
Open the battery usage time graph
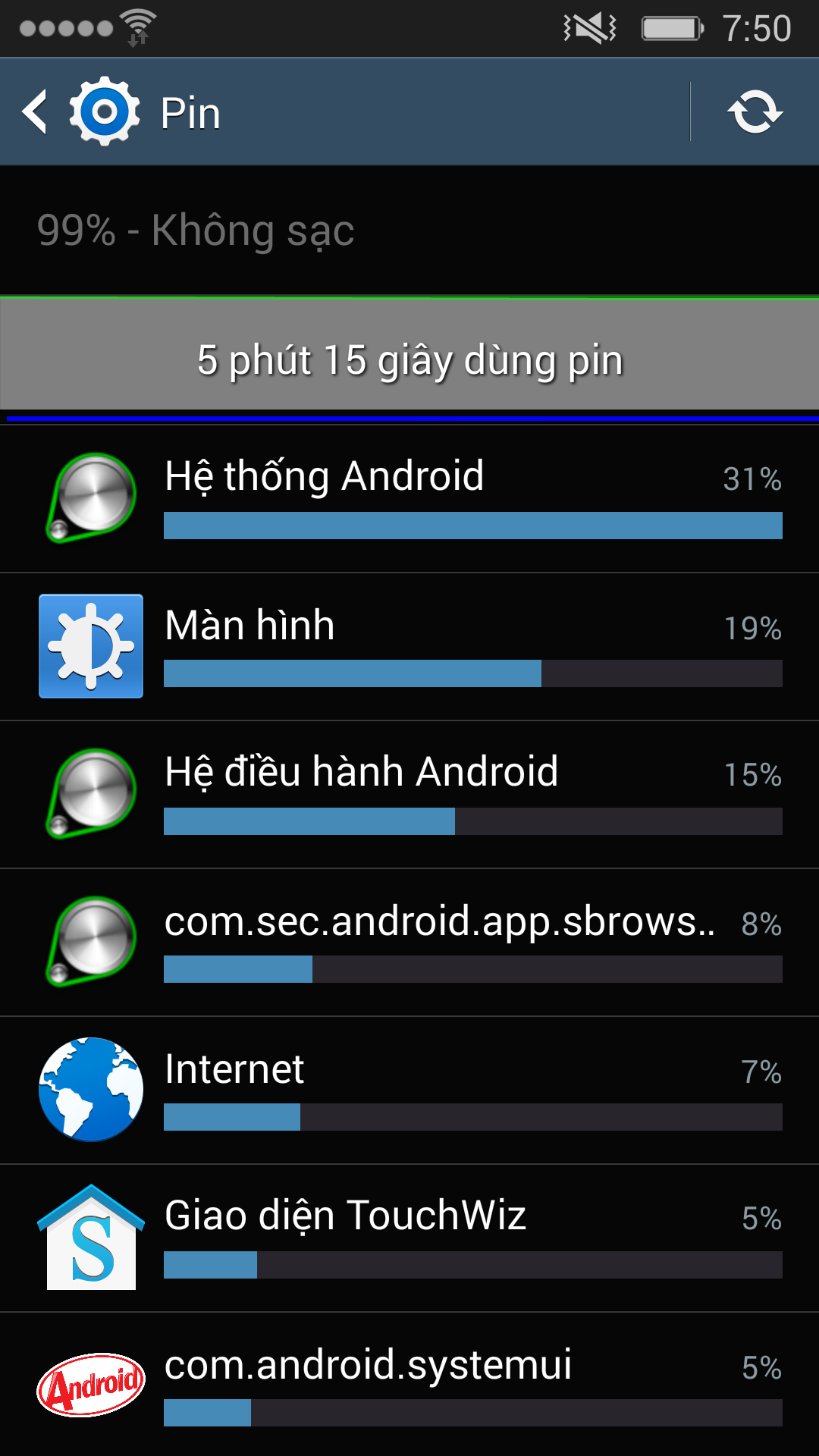pos(409,358)
